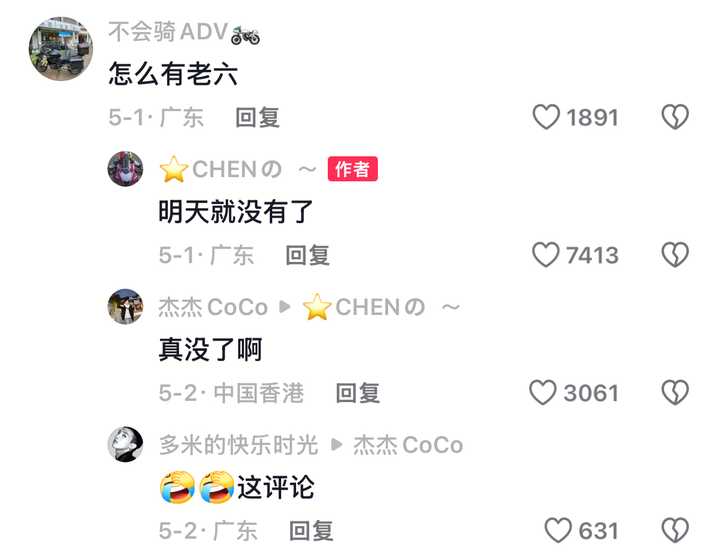Like the comment '怎么有老六'
720x559 pixels.
546,118
